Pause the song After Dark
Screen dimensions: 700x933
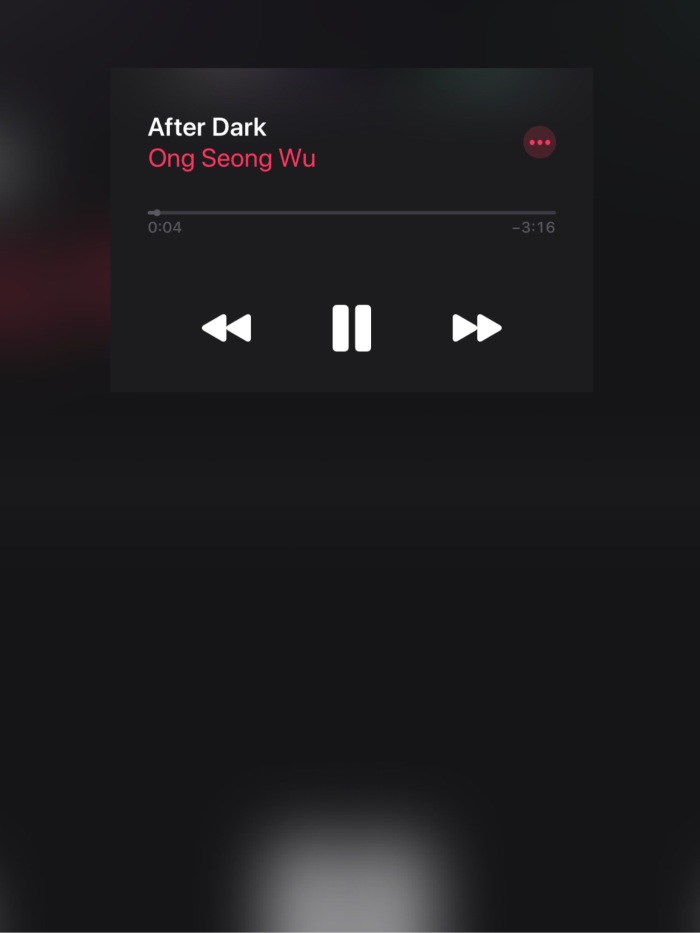click(351, 328)
